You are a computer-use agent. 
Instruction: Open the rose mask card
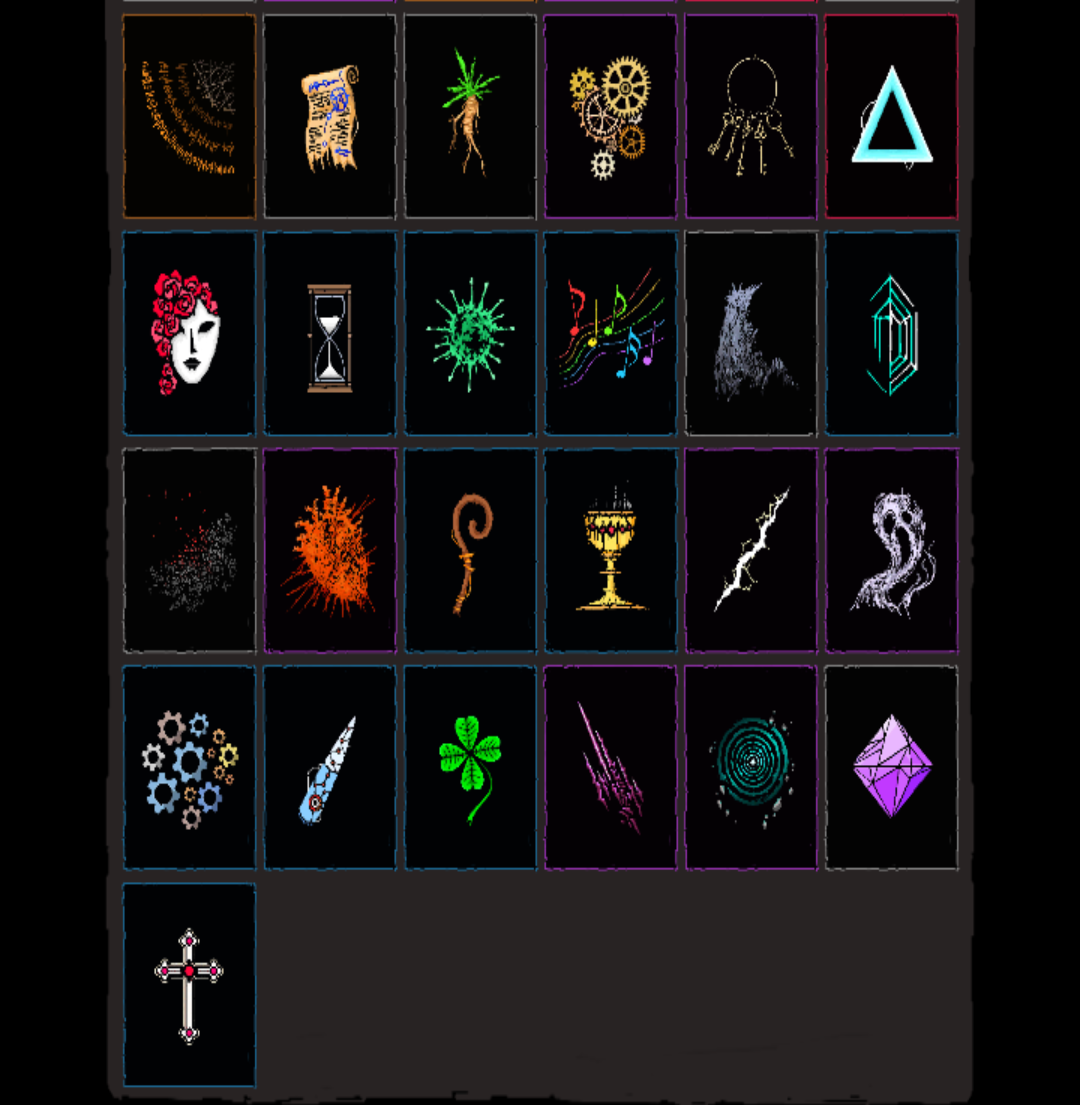[x=189, y=333]
